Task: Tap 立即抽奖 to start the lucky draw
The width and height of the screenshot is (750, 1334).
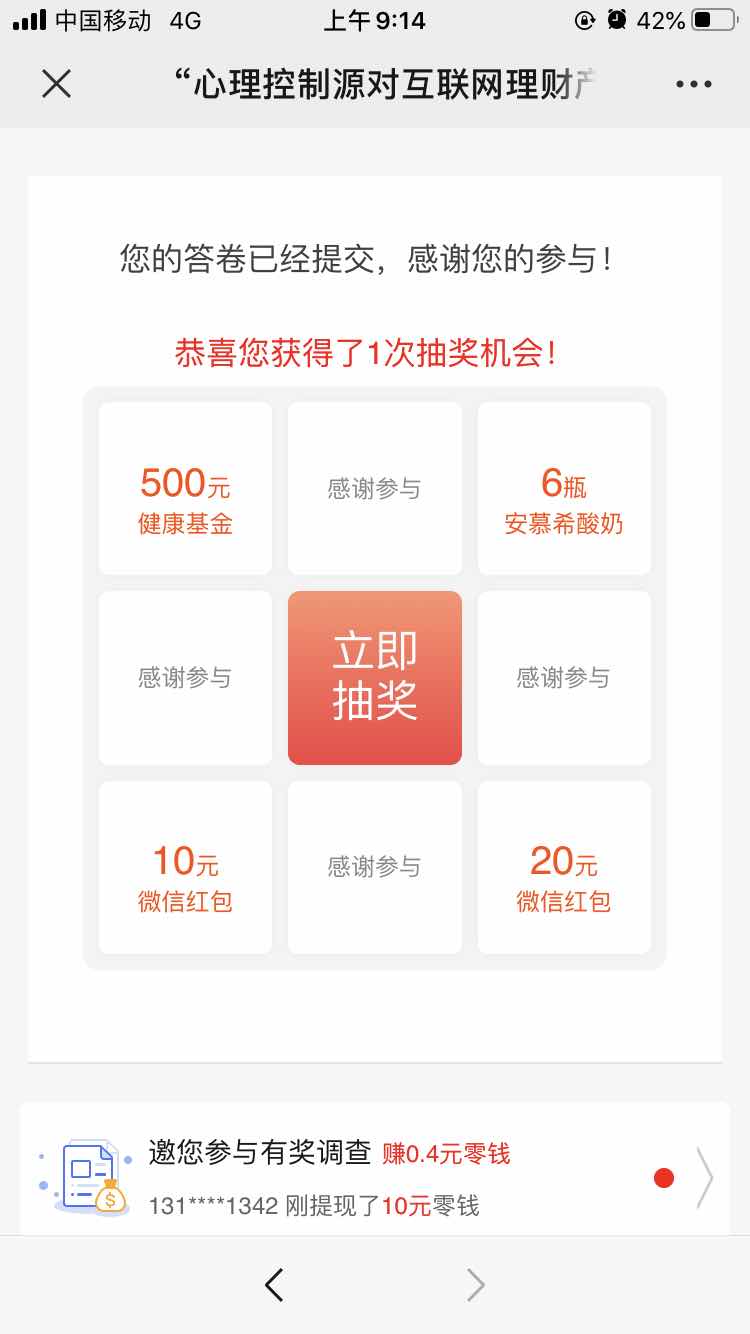Action: click(x=374, y=677)
